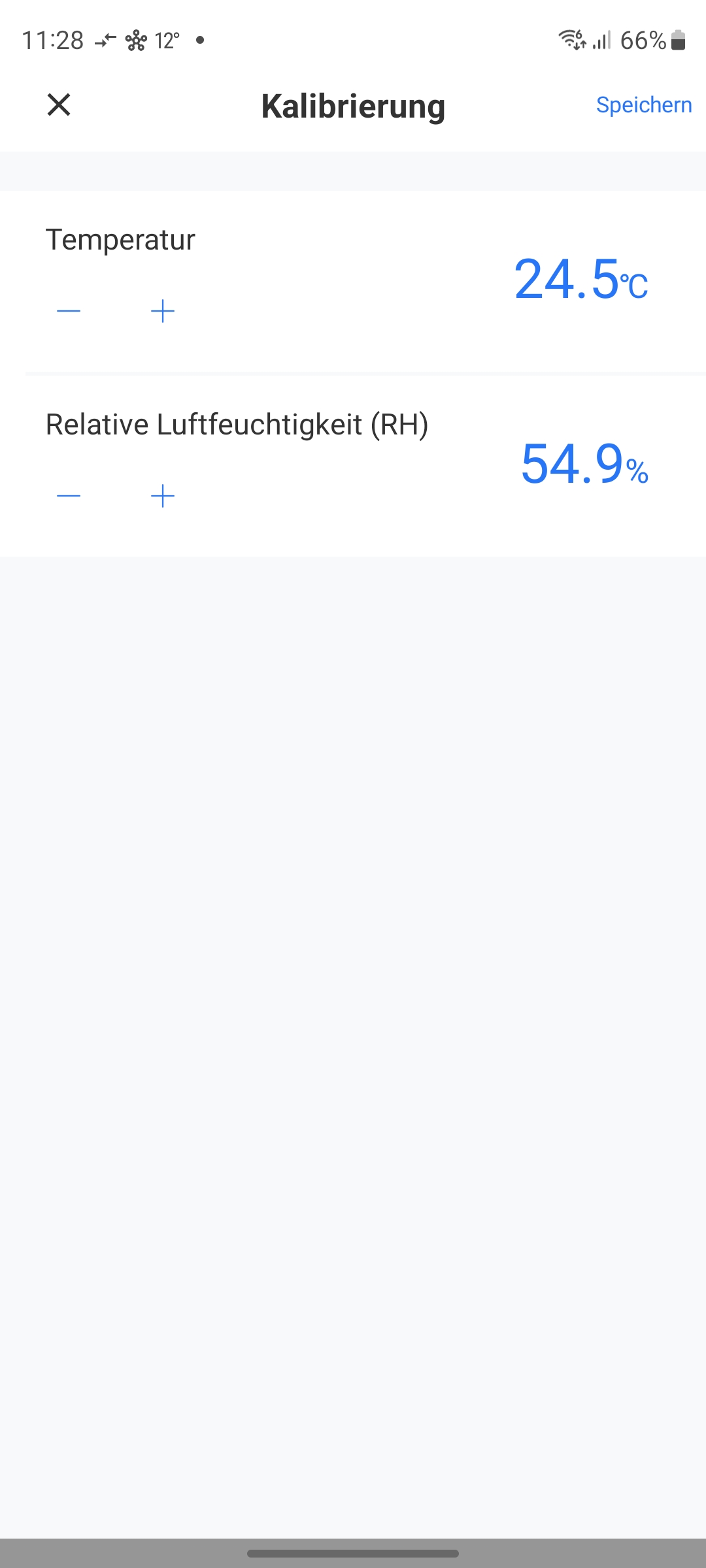Decrease the Relative Luftfeuchtigkeit value
Screen dimensions: 706x1568
point(69,496)
